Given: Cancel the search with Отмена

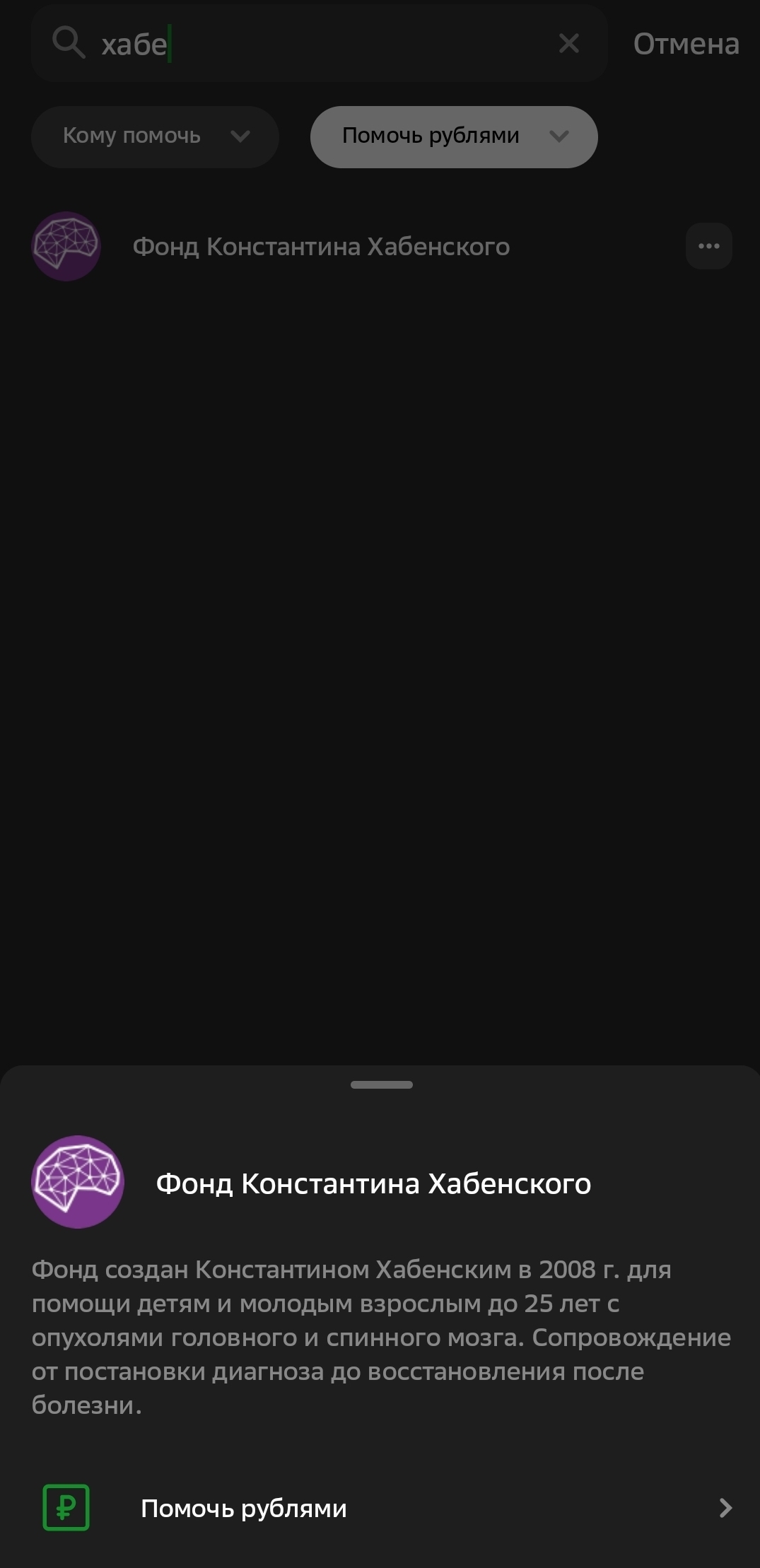Looking at the screenshot, I should [x=685, y=44].
